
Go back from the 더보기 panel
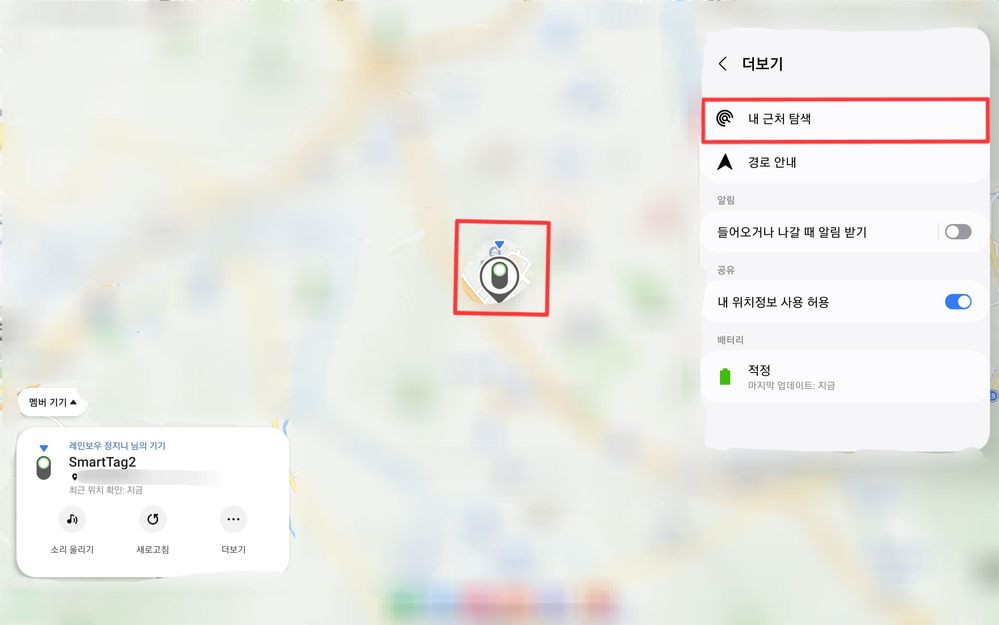(723, 64)
